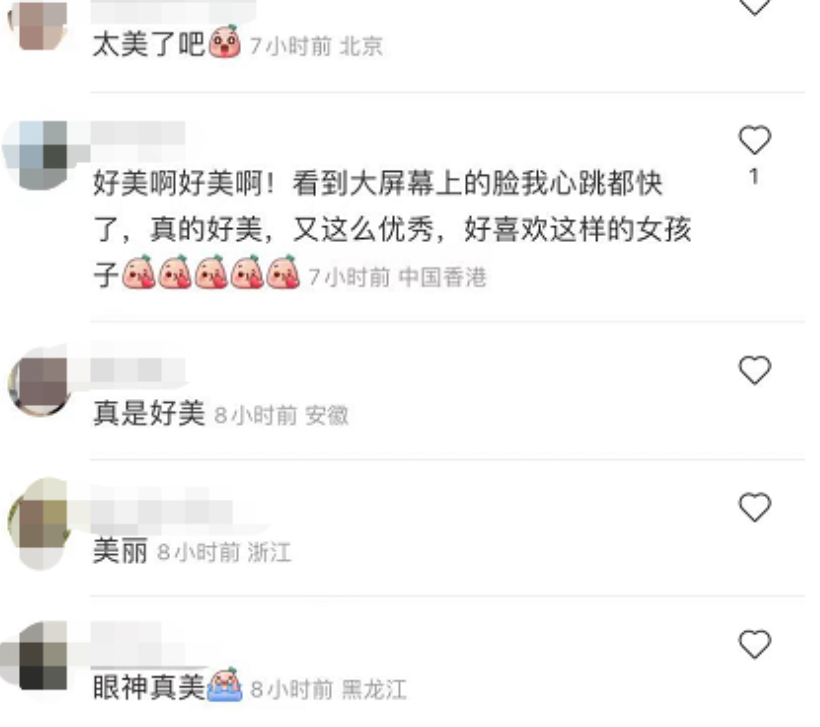The image size is (820, 727).
Task: Like the comment 真是好美 from 安徽
Action: (754, 371)
